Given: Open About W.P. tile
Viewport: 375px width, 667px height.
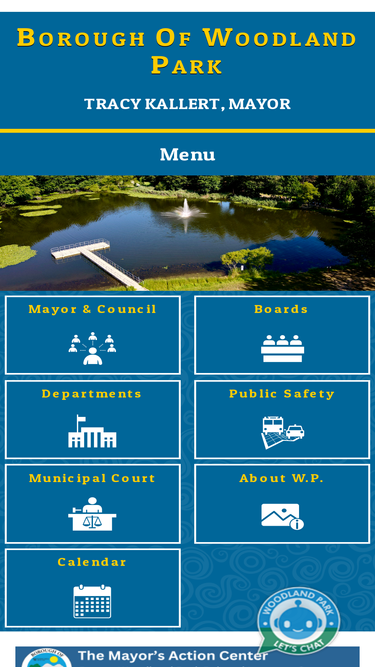Looking at the screenshot, I should point(282,504).
